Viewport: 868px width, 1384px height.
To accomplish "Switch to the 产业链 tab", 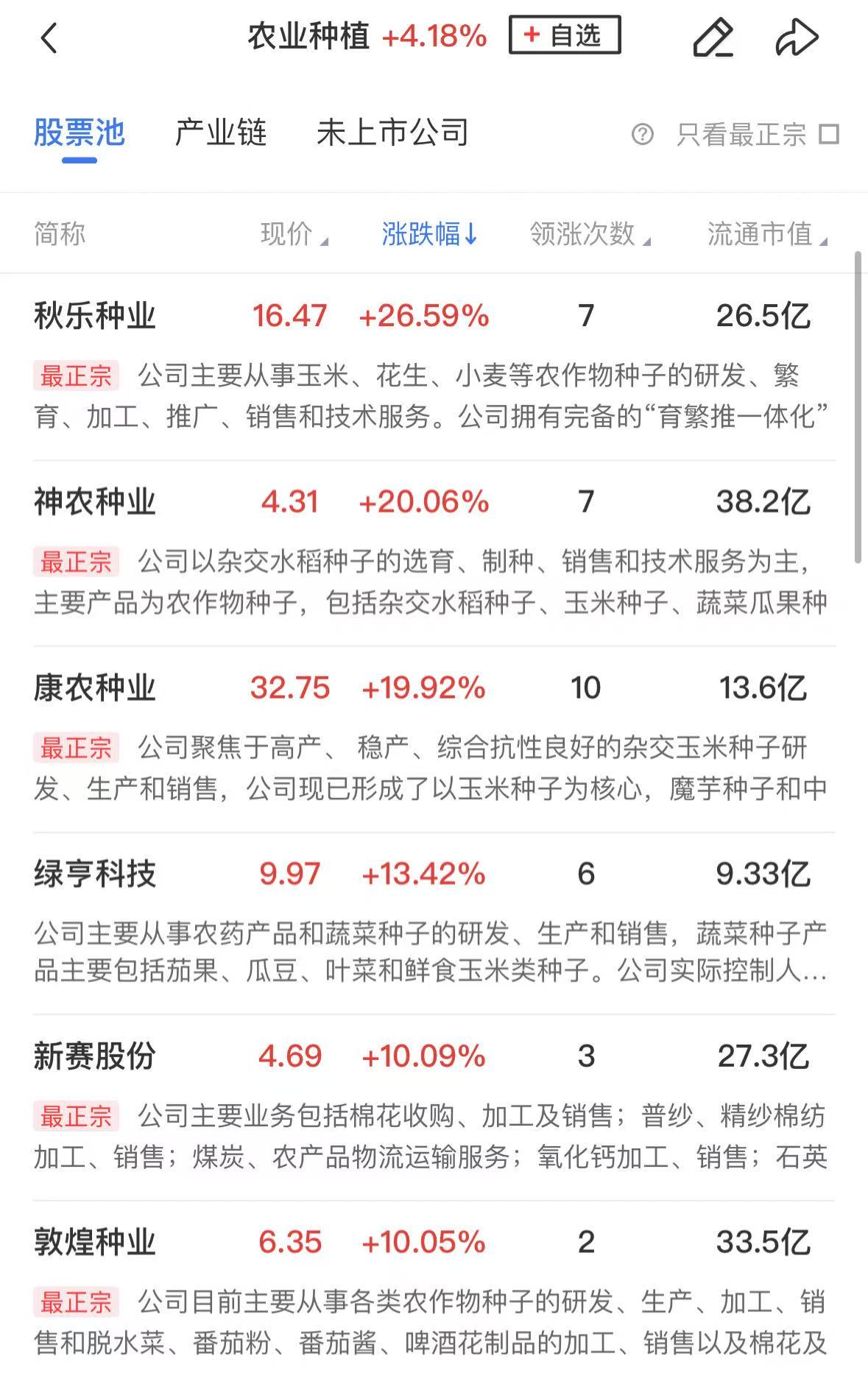I will click(220, 133).
